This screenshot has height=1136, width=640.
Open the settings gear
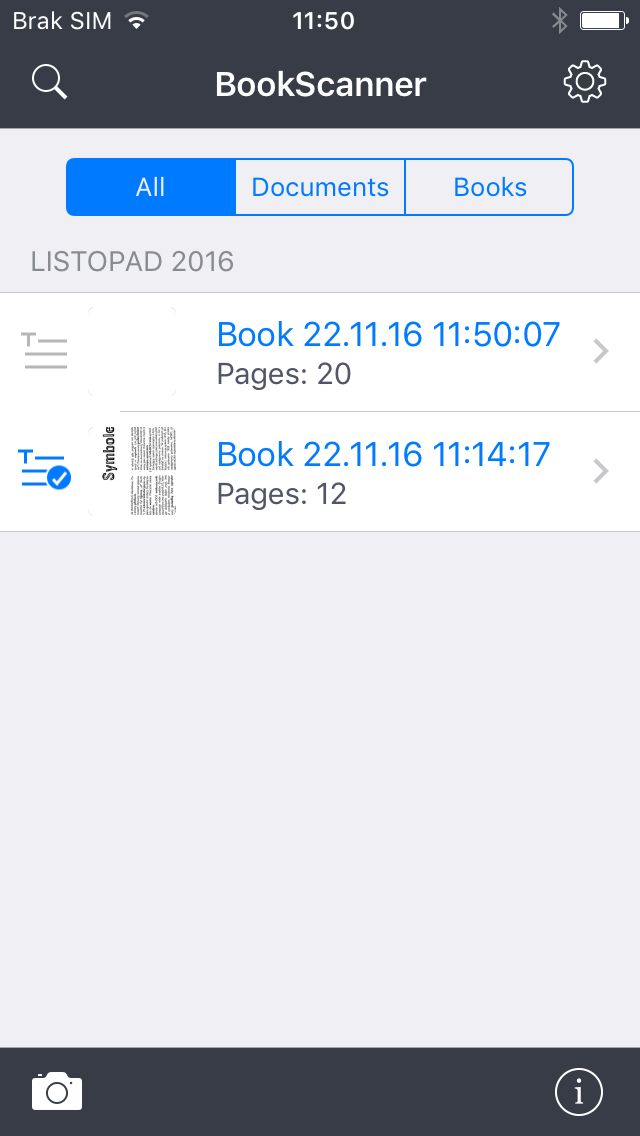coord(585,83)
